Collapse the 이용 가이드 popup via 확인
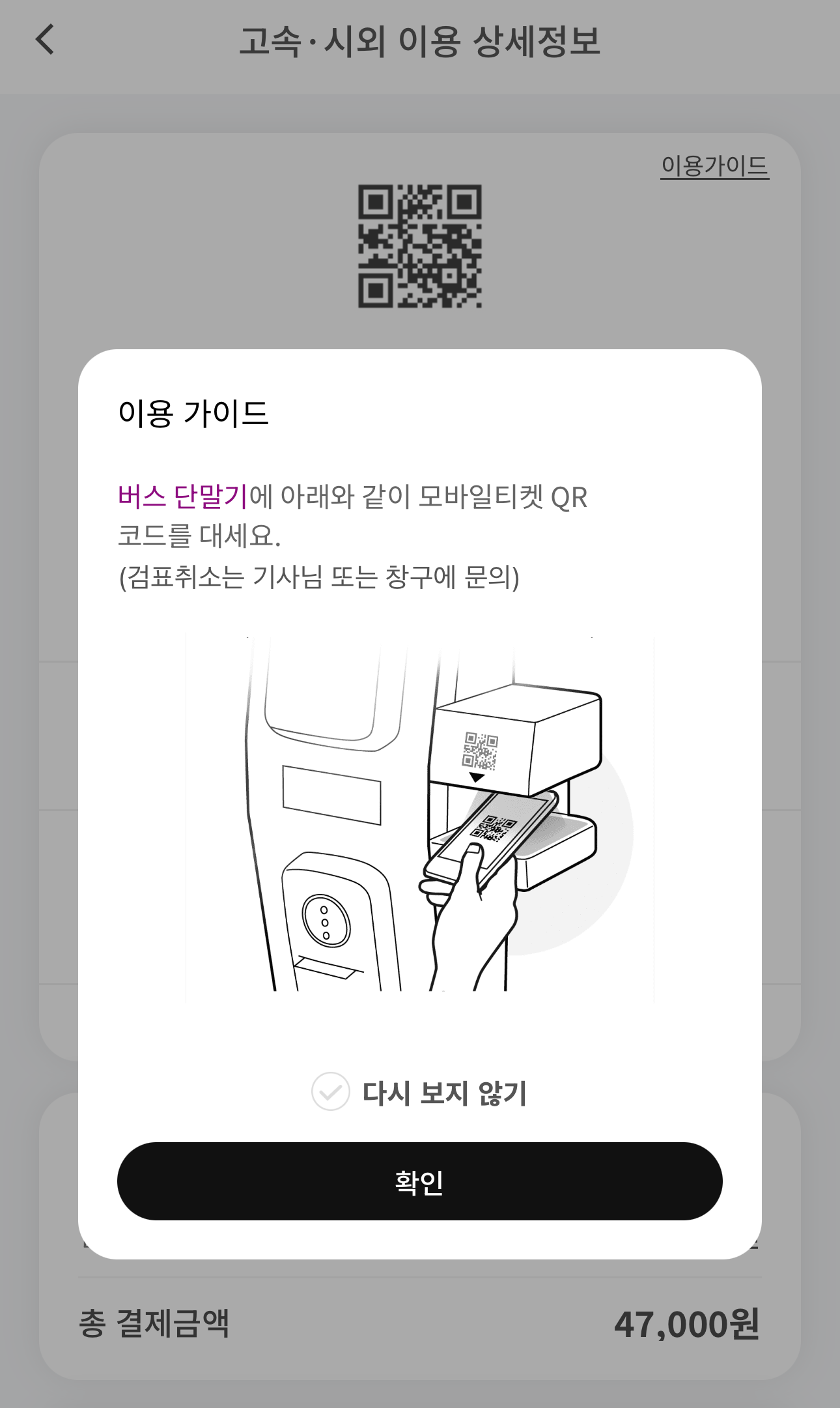Screen dimensions: 840x1408 (420, 1183)
